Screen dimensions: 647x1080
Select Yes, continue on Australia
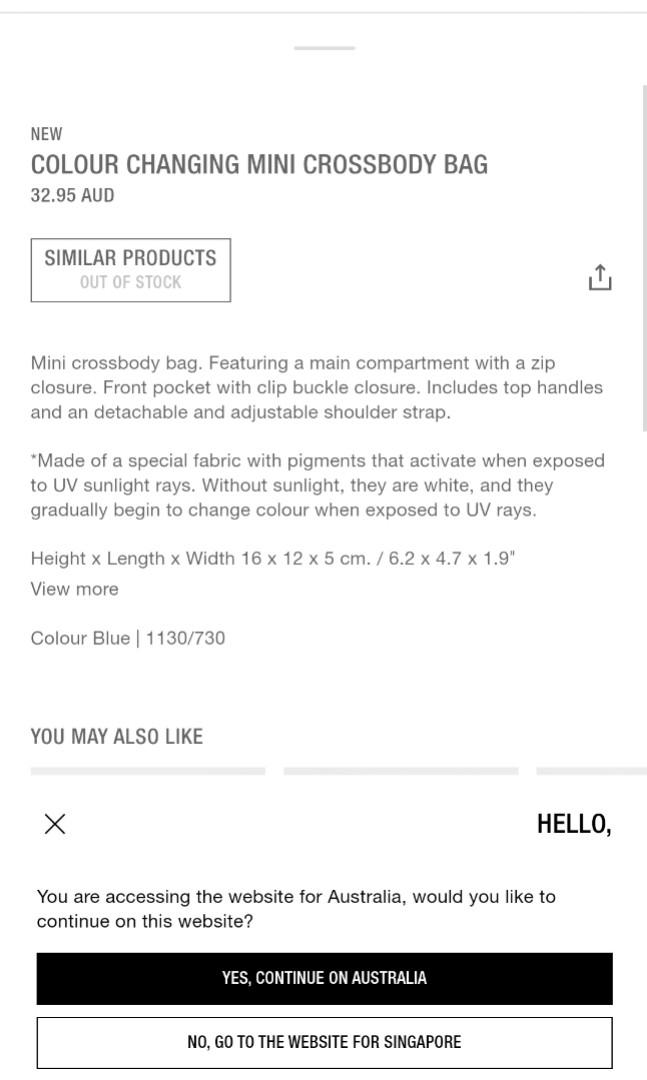tap(324, 978)
